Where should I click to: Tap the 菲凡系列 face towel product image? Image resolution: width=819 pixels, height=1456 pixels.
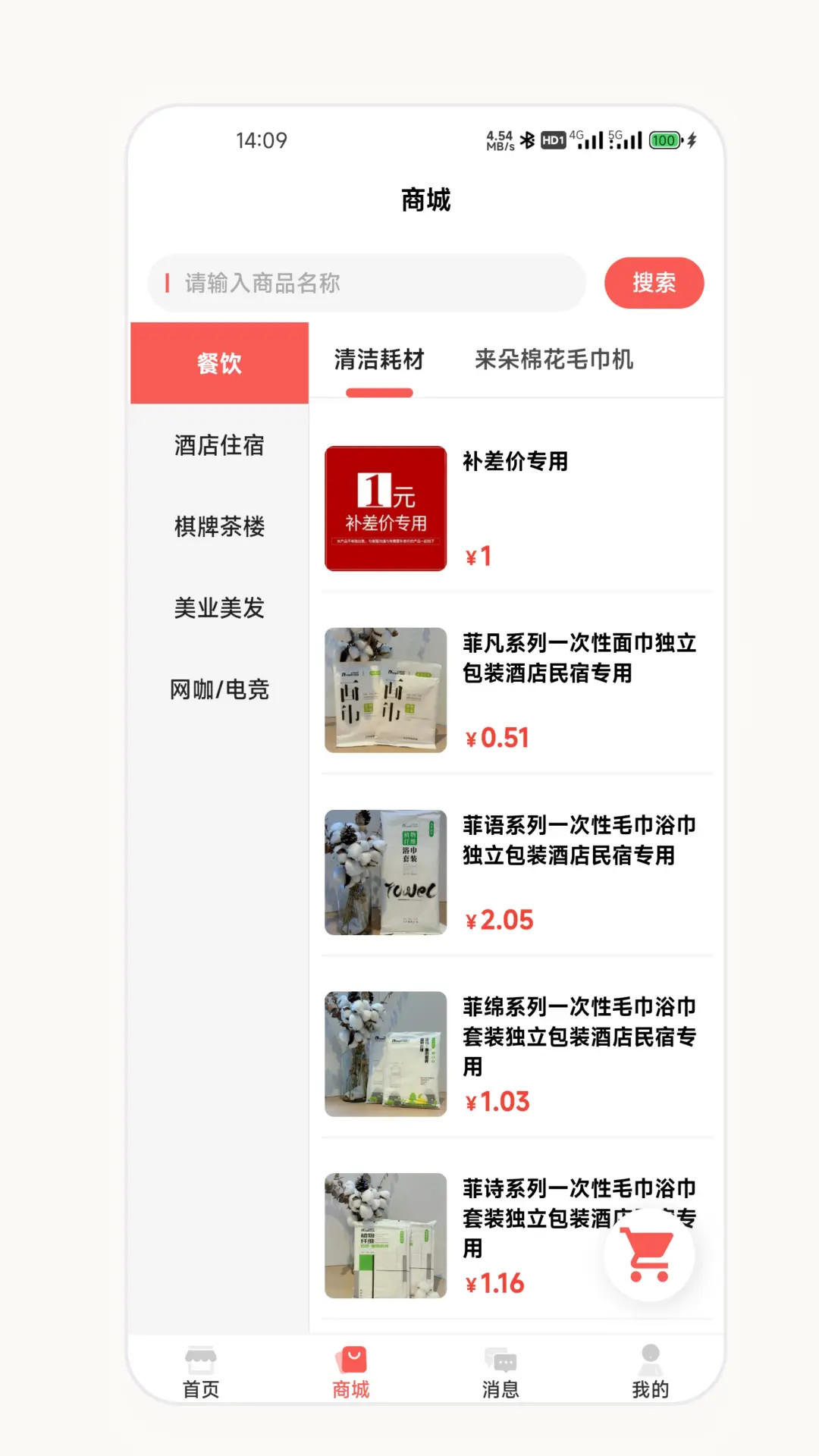384,691
